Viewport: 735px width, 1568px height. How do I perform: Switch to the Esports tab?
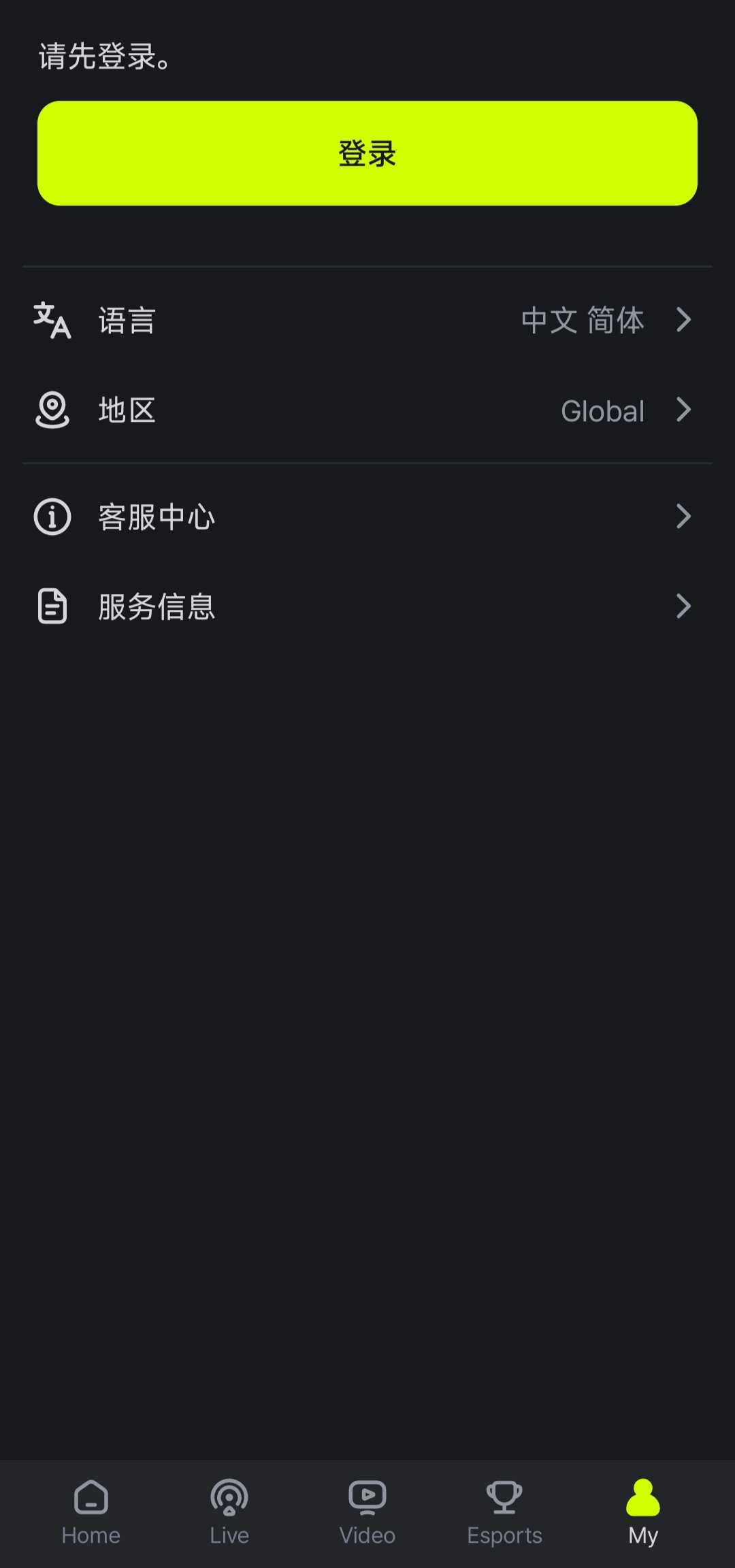[x=505, y=1518]
